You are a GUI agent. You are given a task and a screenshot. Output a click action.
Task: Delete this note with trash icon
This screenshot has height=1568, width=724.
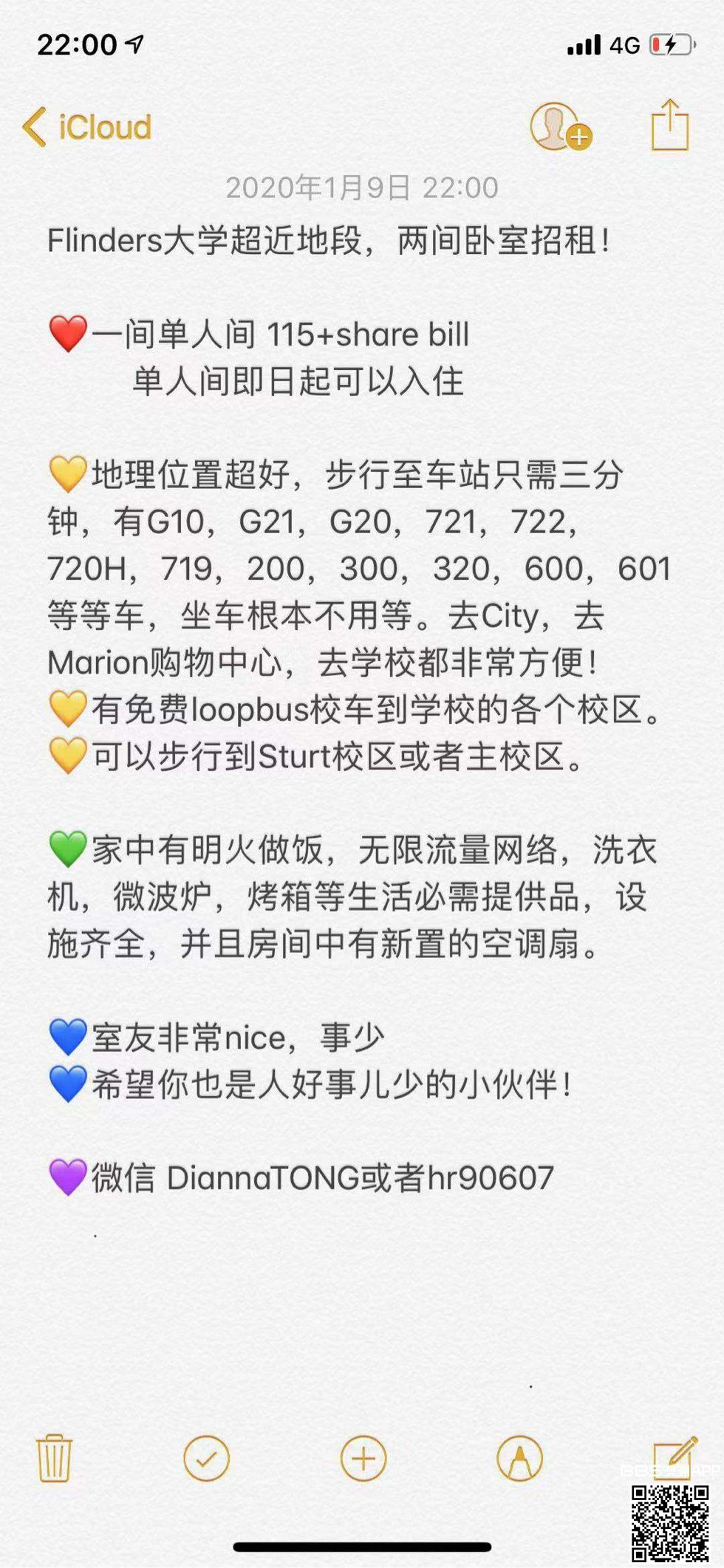pos(54,1458)
